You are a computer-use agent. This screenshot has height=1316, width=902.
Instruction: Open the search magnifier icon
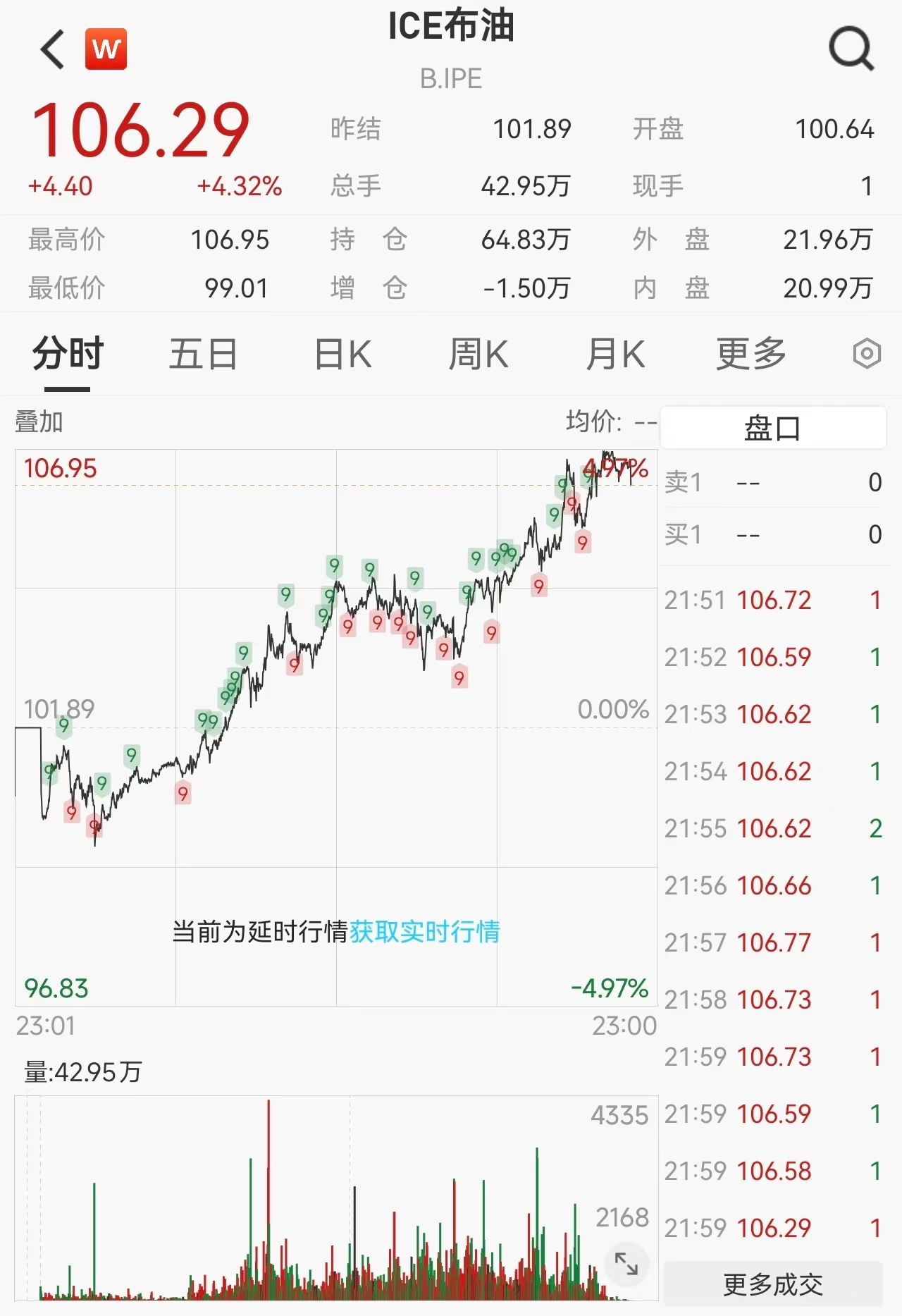click(x=851, y=49)
